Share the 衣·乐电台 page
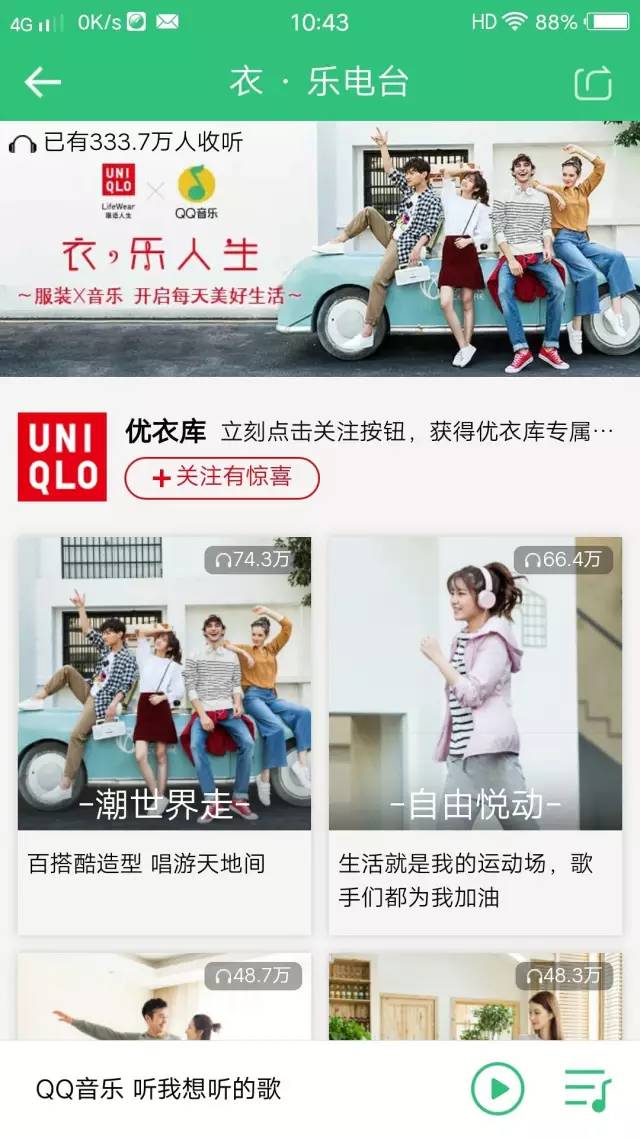This screenshot has width=640, height=1138. pos(593,83)
